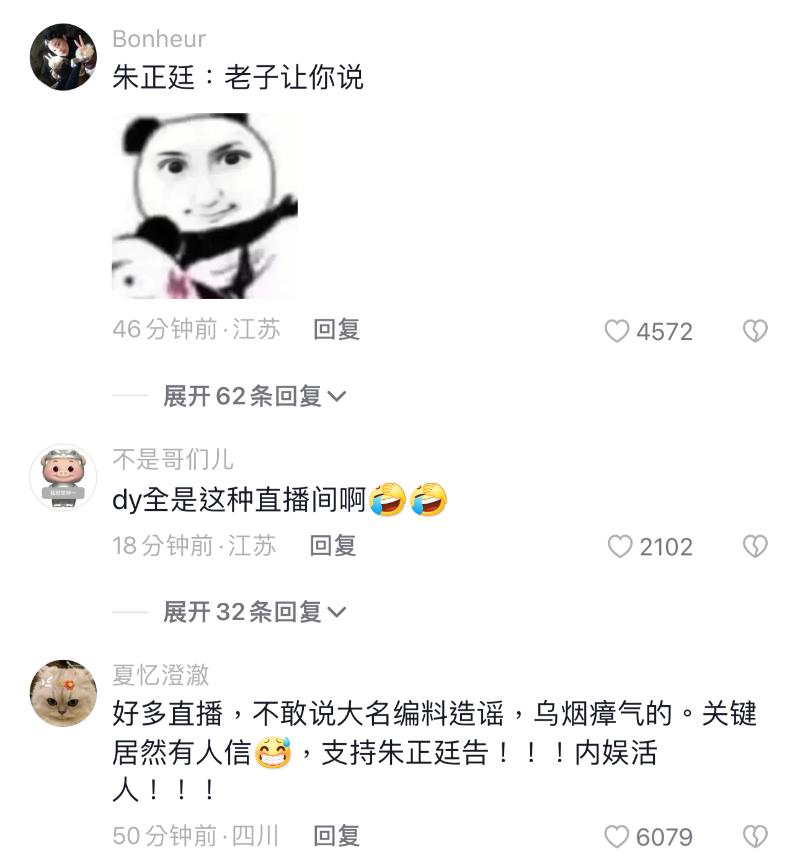Viewport: 800px width, 867px height.
Task: Open the username Bonheur
Action: tap(159, 39)
